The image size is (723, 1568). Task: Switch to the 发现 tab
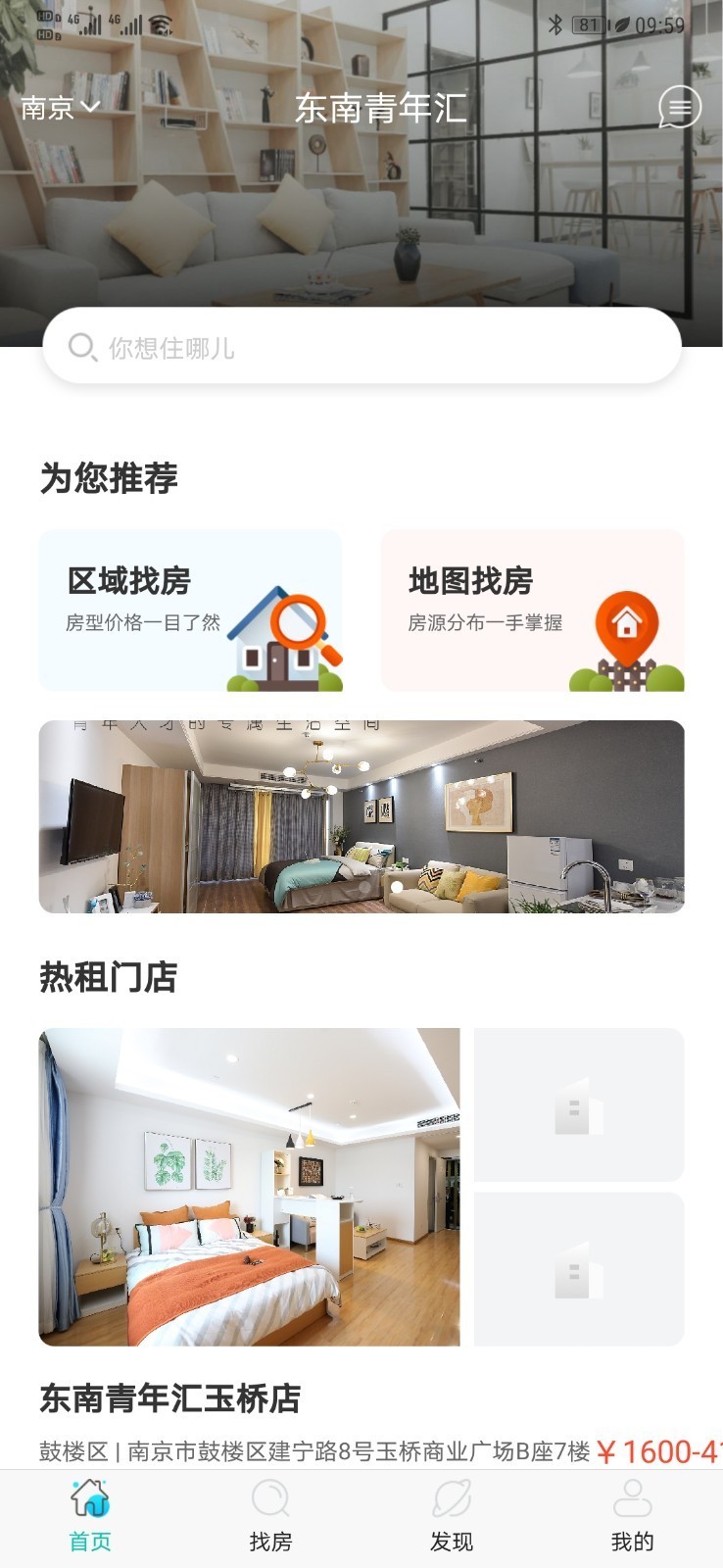tap(452, 1515)
